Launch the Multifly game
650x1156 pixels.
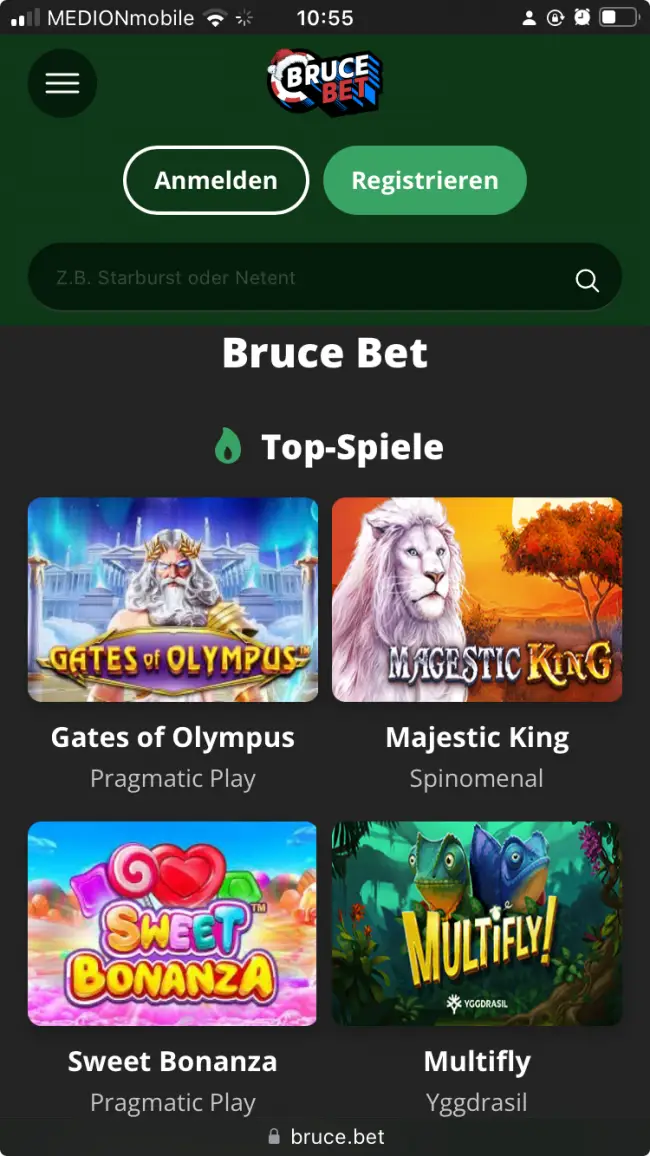point(477,923)
